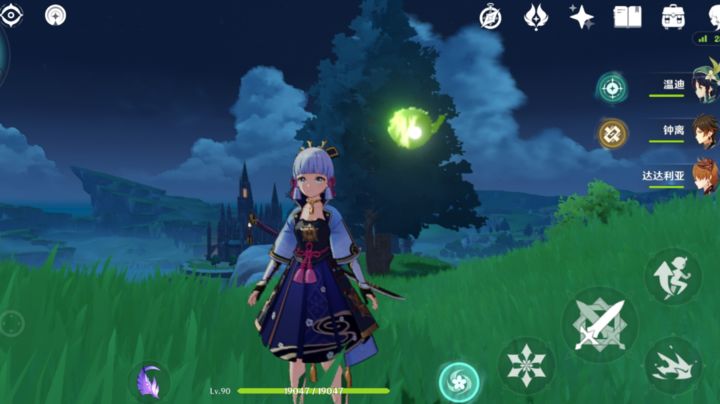
Task: Open the Wish star icon
Action: tap(581, 16)
